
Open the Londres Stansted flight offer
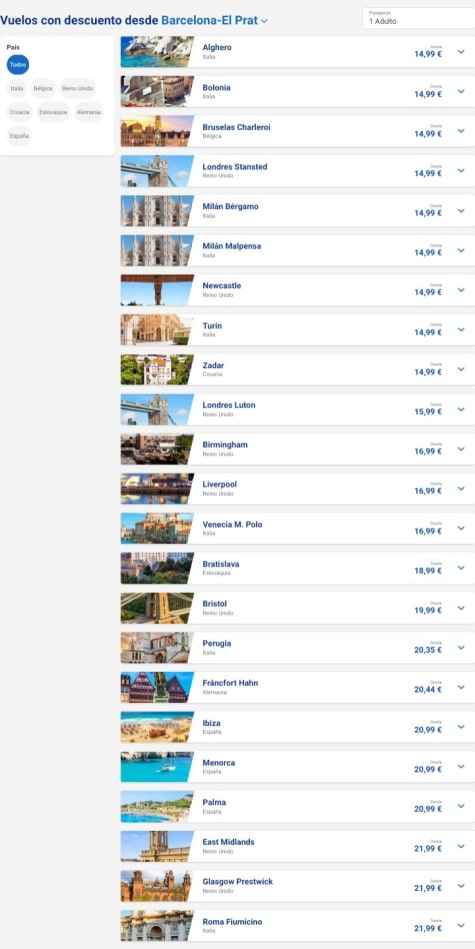point(298,171)
